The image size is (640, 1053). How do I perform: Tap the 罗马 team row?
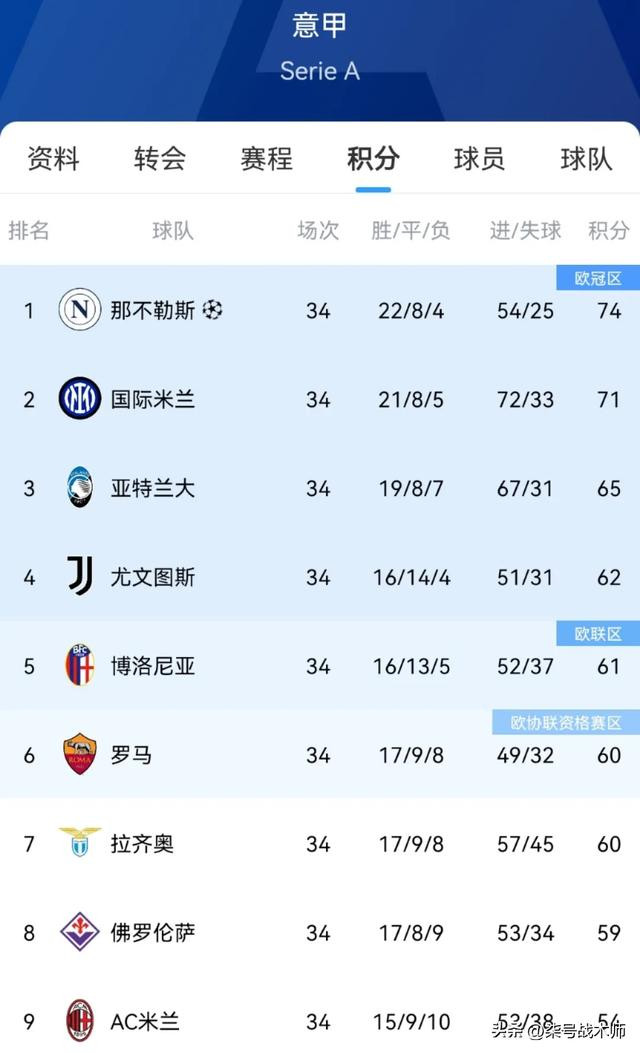320,754
